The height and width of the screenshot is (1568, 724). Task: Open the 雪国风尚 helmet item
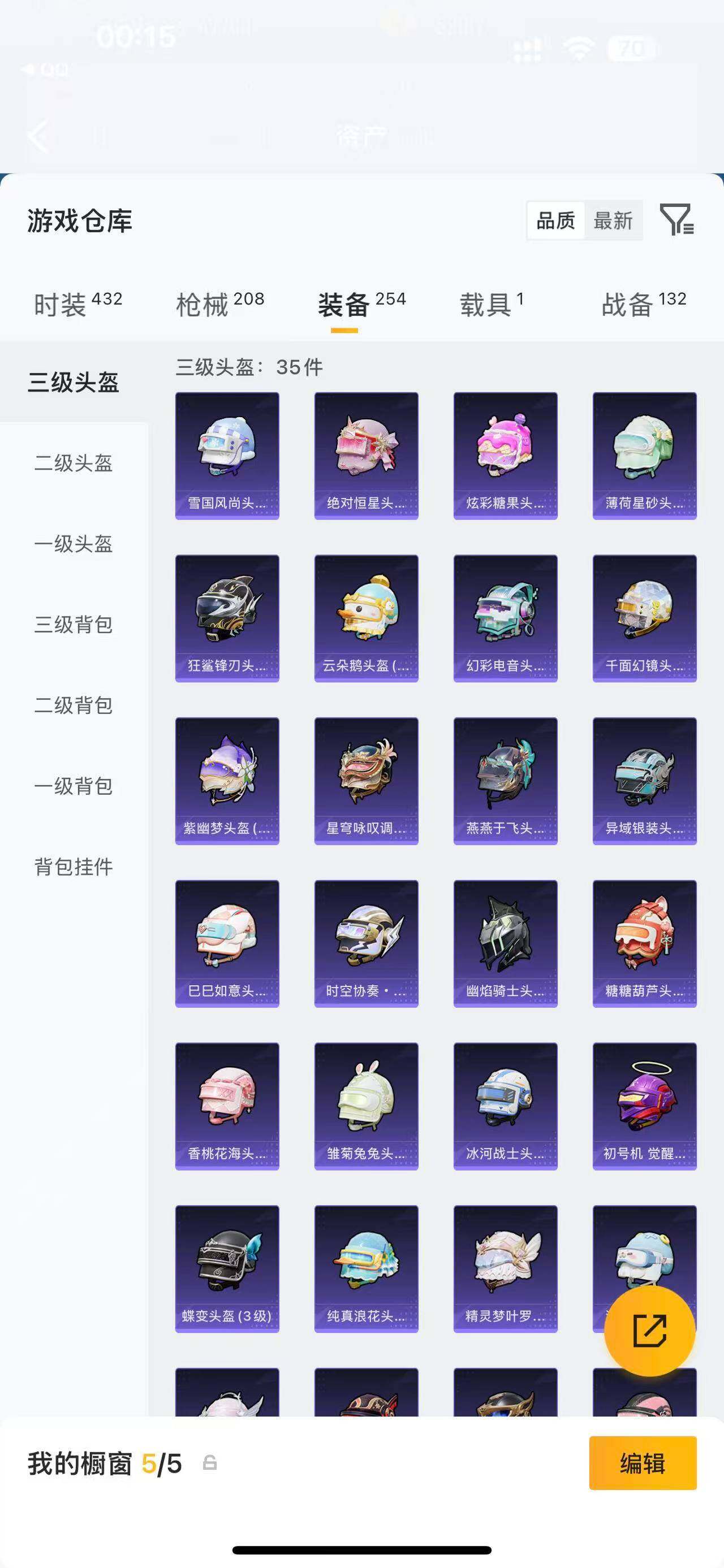click(227, 455)
